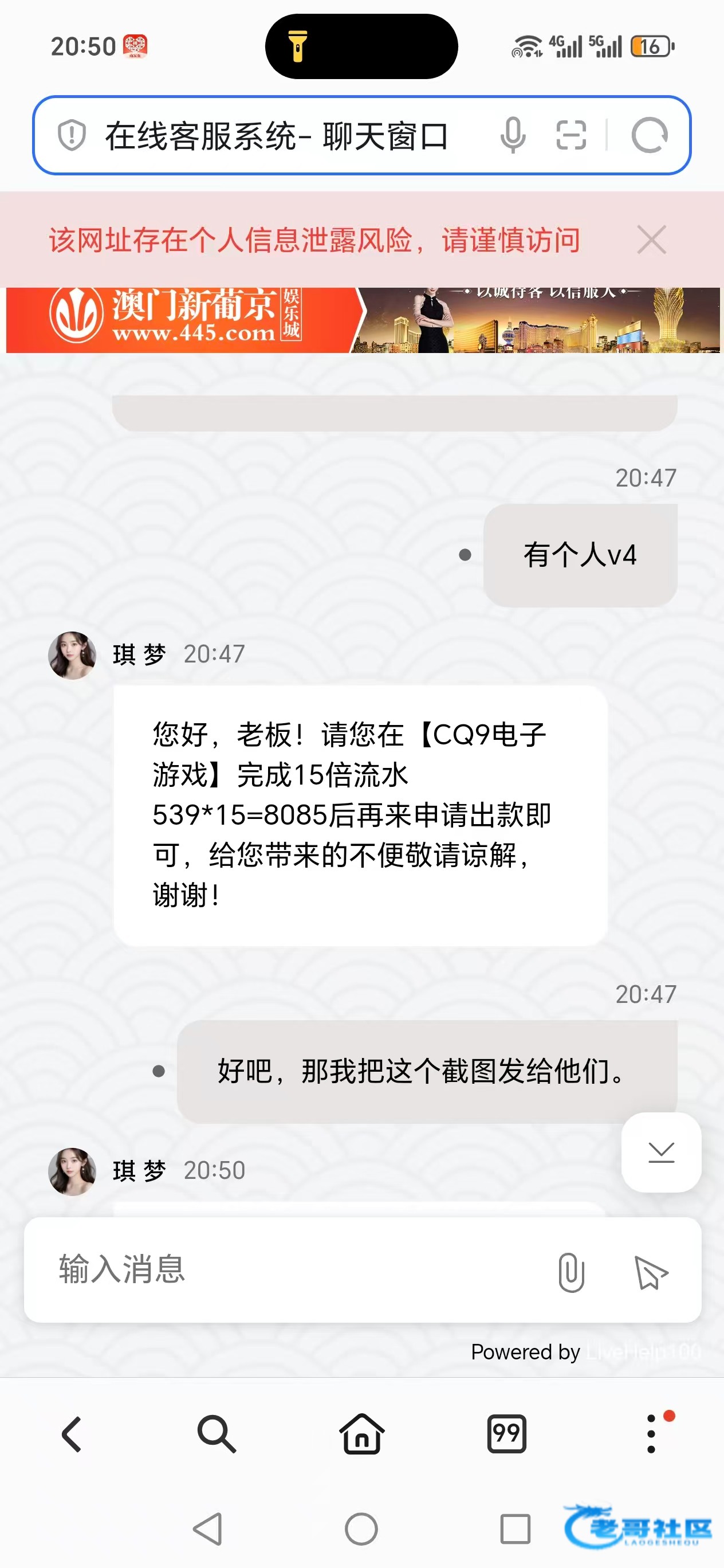Open the 99 tabs switcher
The image size is (724, 1568).
click(x=506, y=1434)
